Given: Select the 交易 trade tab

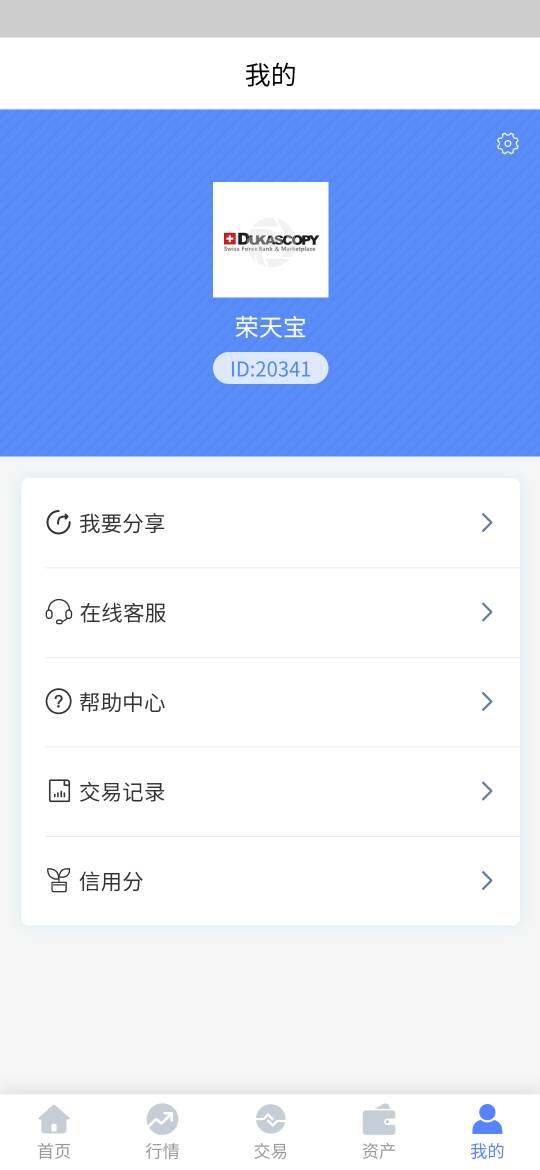Looking at the screenshot, I should [270, 1132].
